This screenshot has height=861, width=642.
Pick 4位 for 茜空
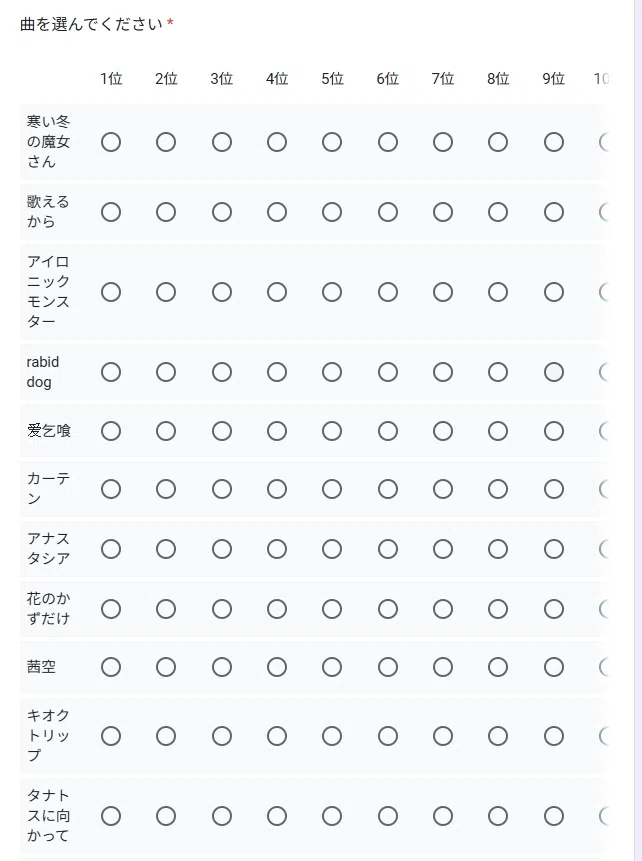click(x=277, y=667)
